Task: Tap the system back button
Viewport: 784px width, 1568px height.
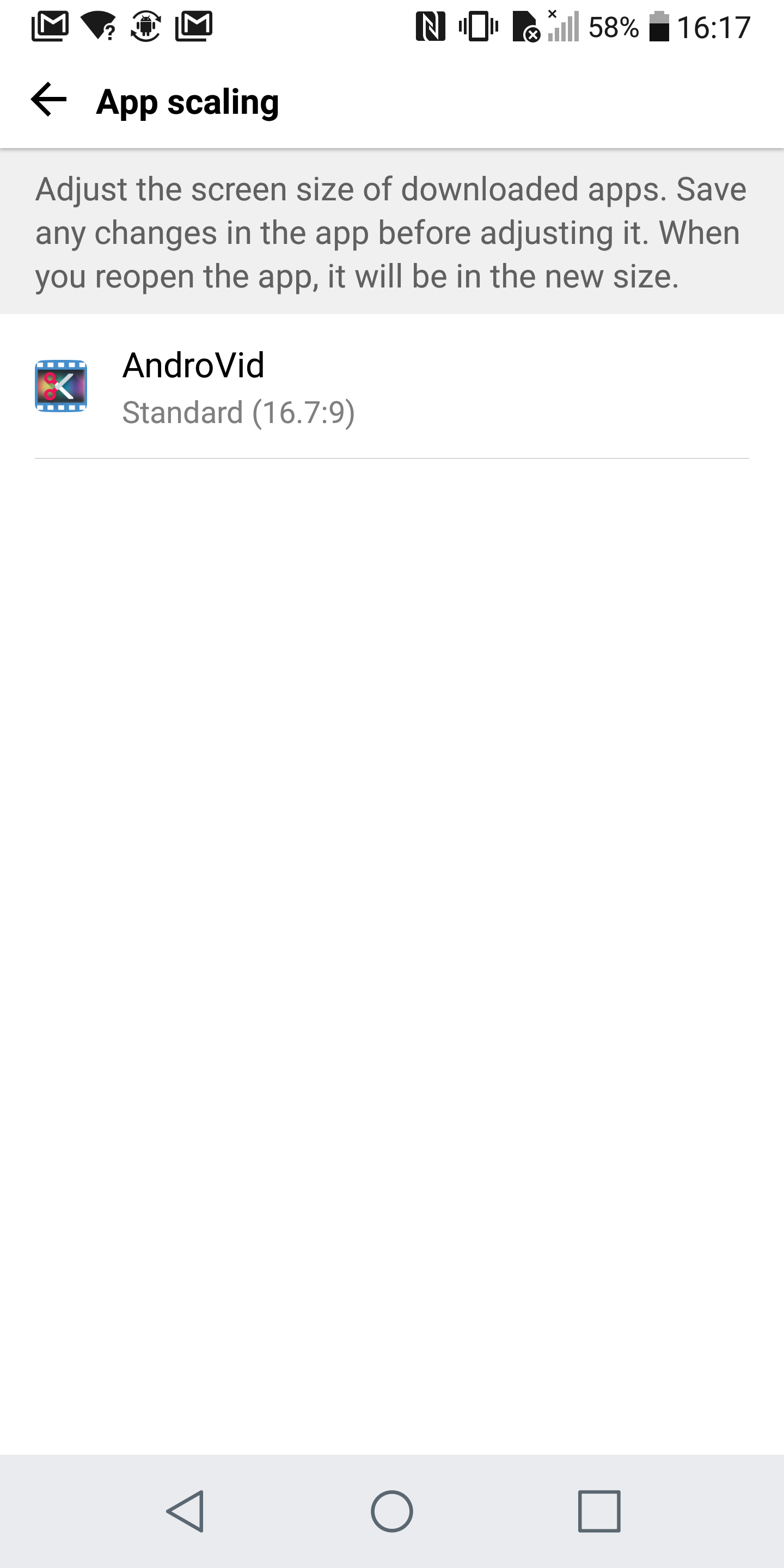Action: [185, 1511]
